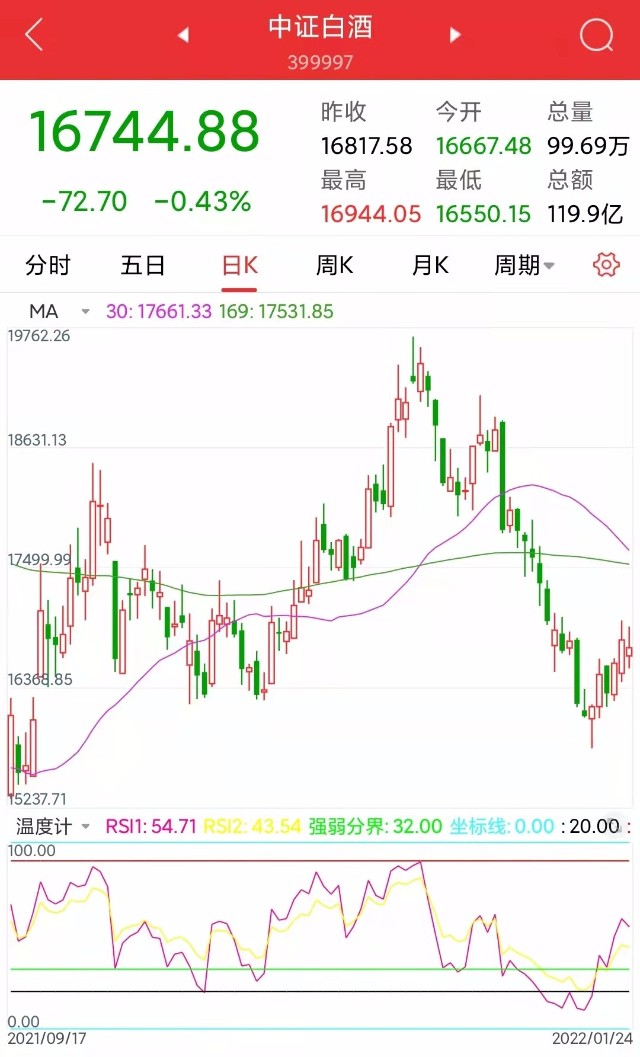Viewport: 640px width, 1057px height.
Task: Open the 温度计 indicator dropdown
Action: pos(53,826)
